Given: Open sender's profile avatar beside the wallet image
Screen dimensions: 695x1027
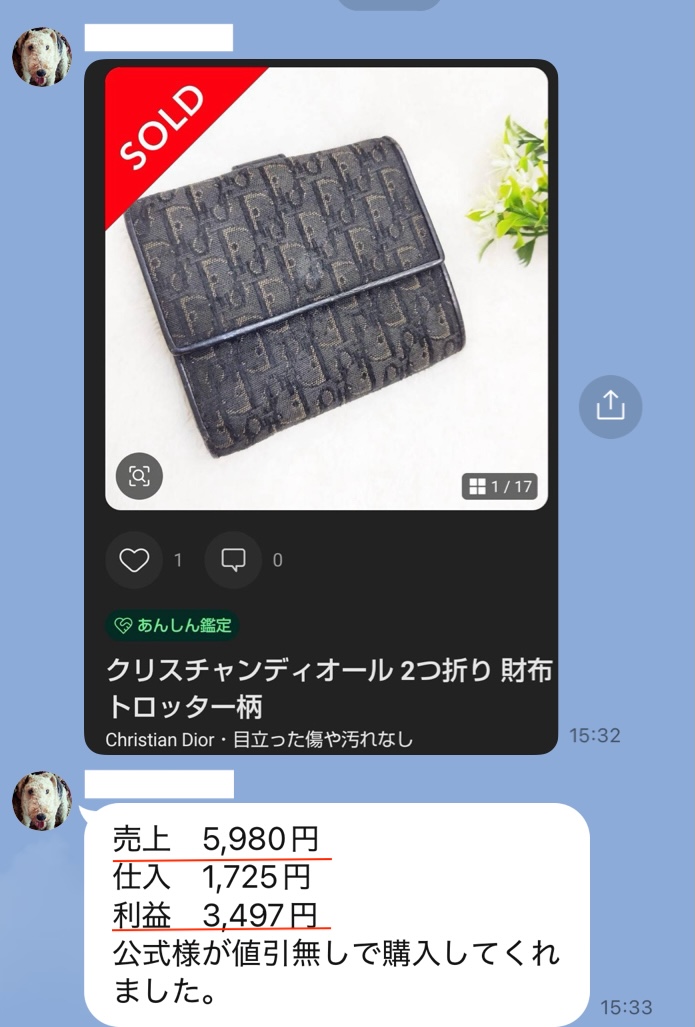Looking at the screenshot, I should (42, 57).
